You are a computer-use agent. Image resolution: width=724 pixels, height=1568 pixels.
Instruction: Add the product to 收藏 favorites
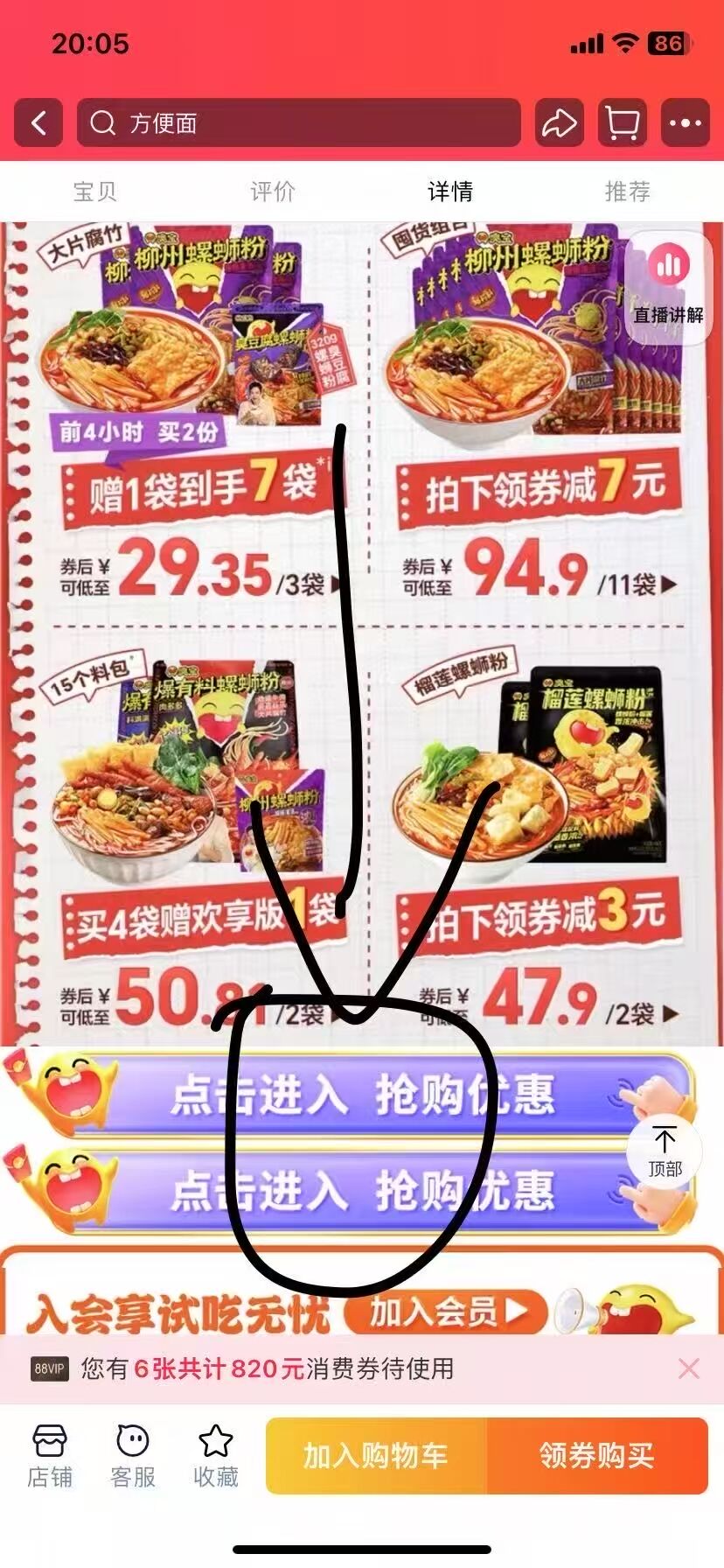215,1456
